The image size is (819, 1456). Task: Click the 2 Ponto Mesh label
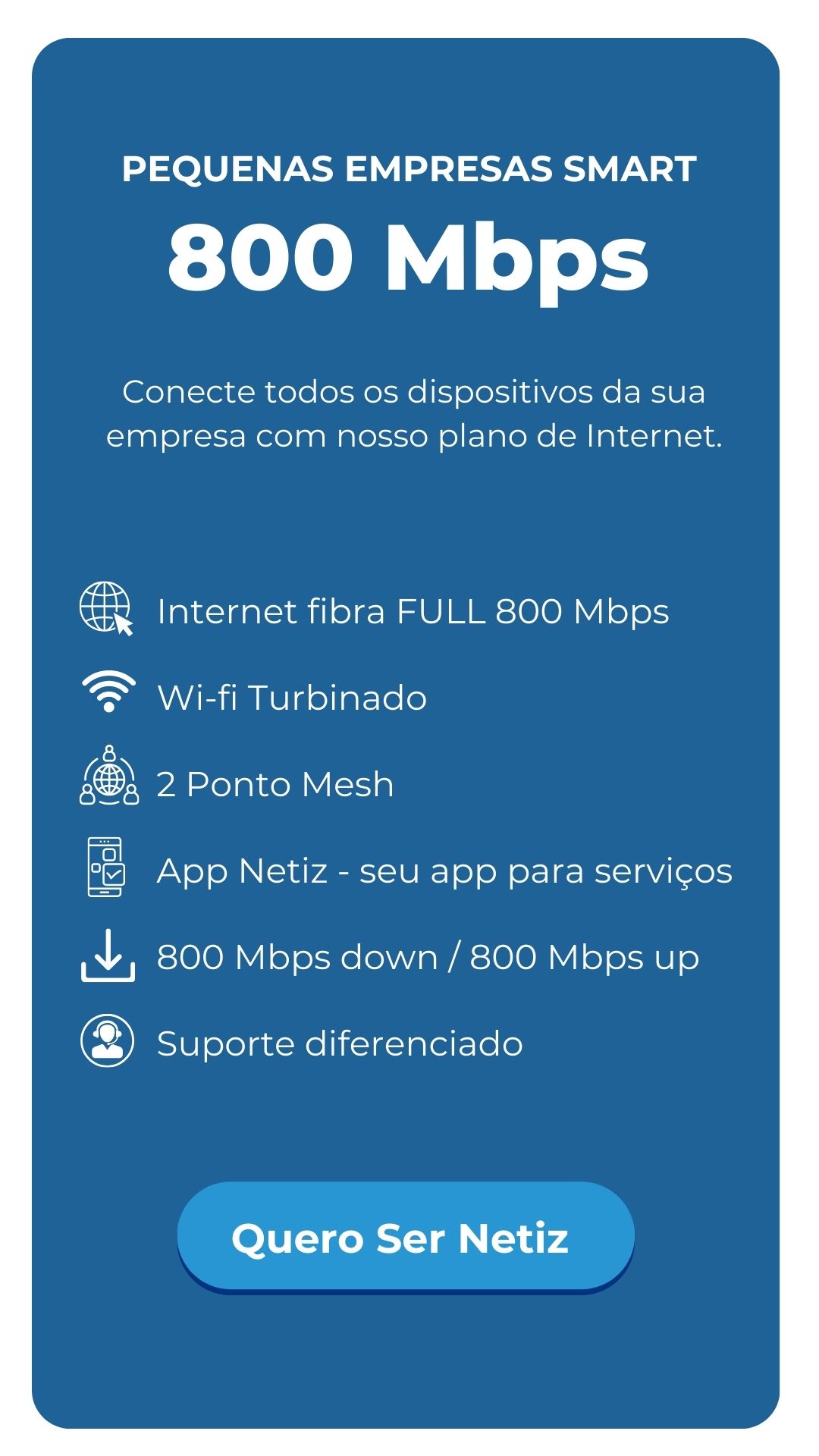coord(274,784)
